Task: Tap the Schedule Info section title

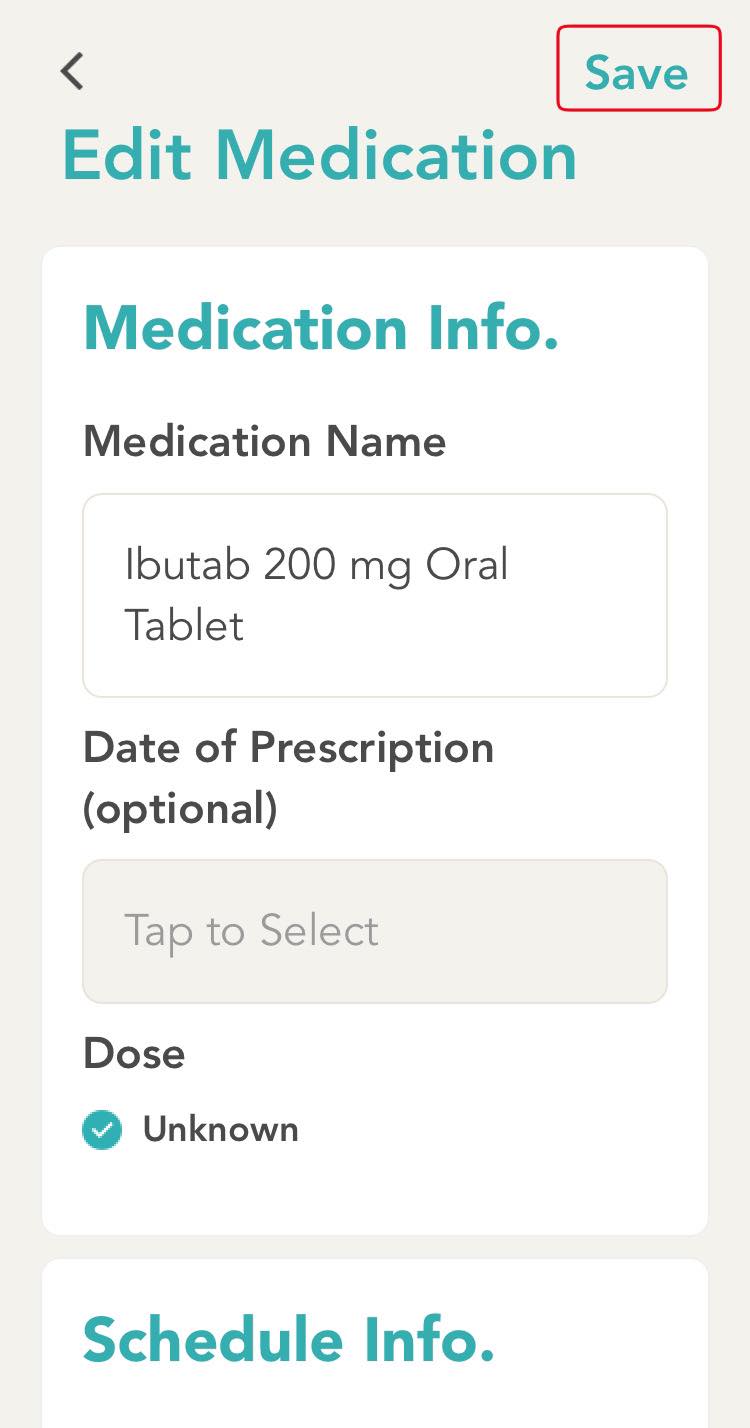Action: pos(289,1340)
